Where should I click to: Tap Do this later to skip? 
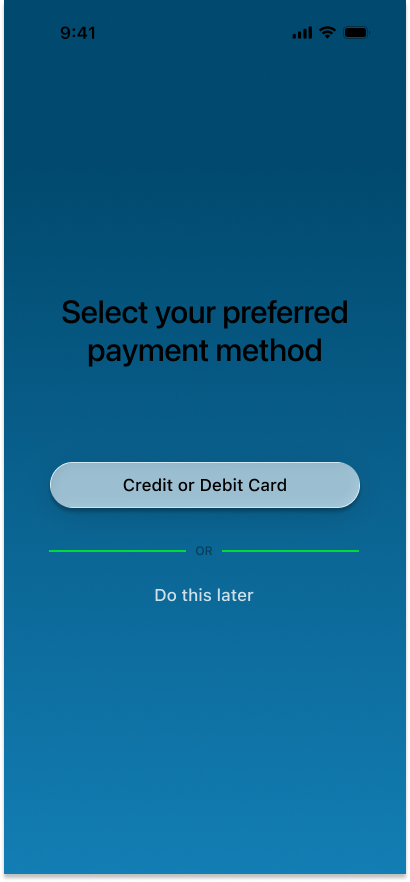(204, 595)
